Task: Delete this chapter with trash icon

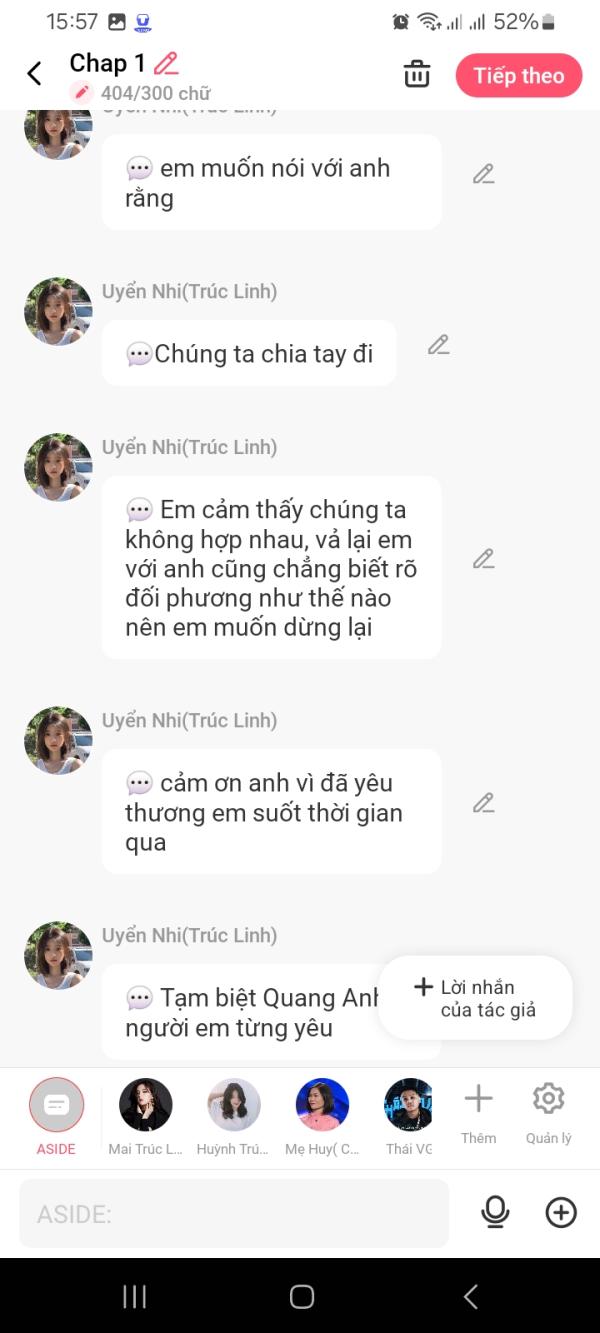Action: (x=417, y=75)
